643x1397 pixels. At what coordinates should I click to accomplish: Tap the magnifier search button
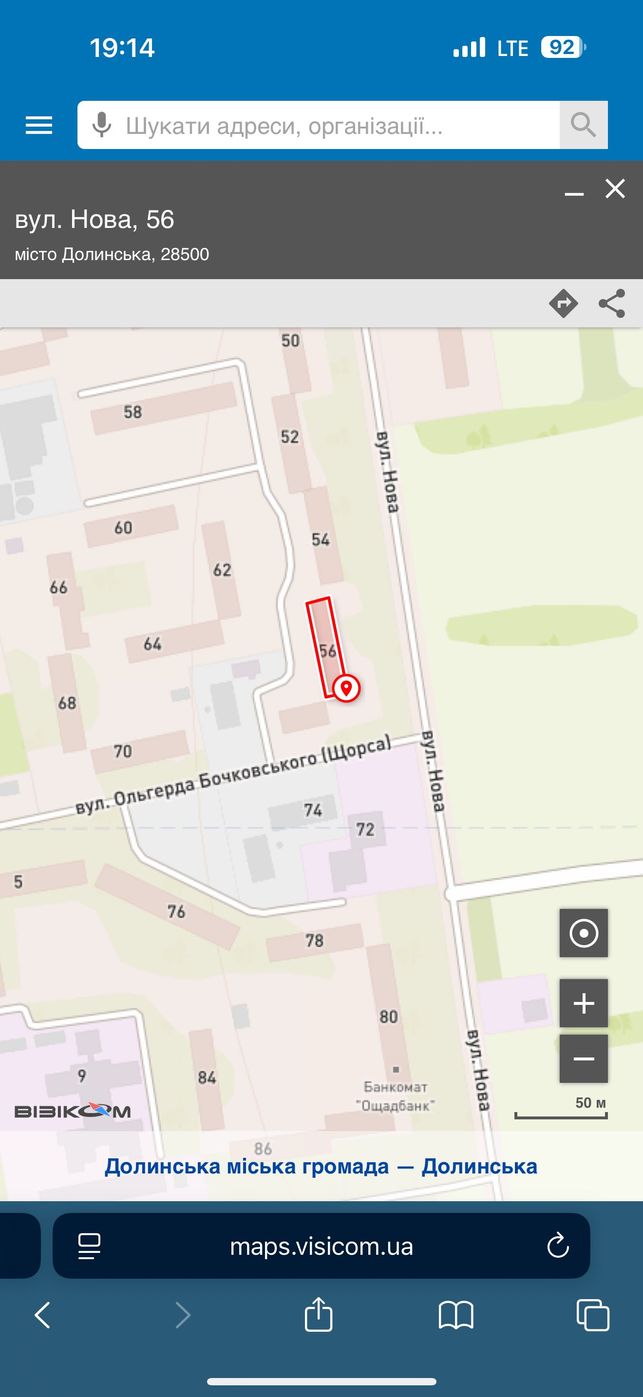point(583,125)
